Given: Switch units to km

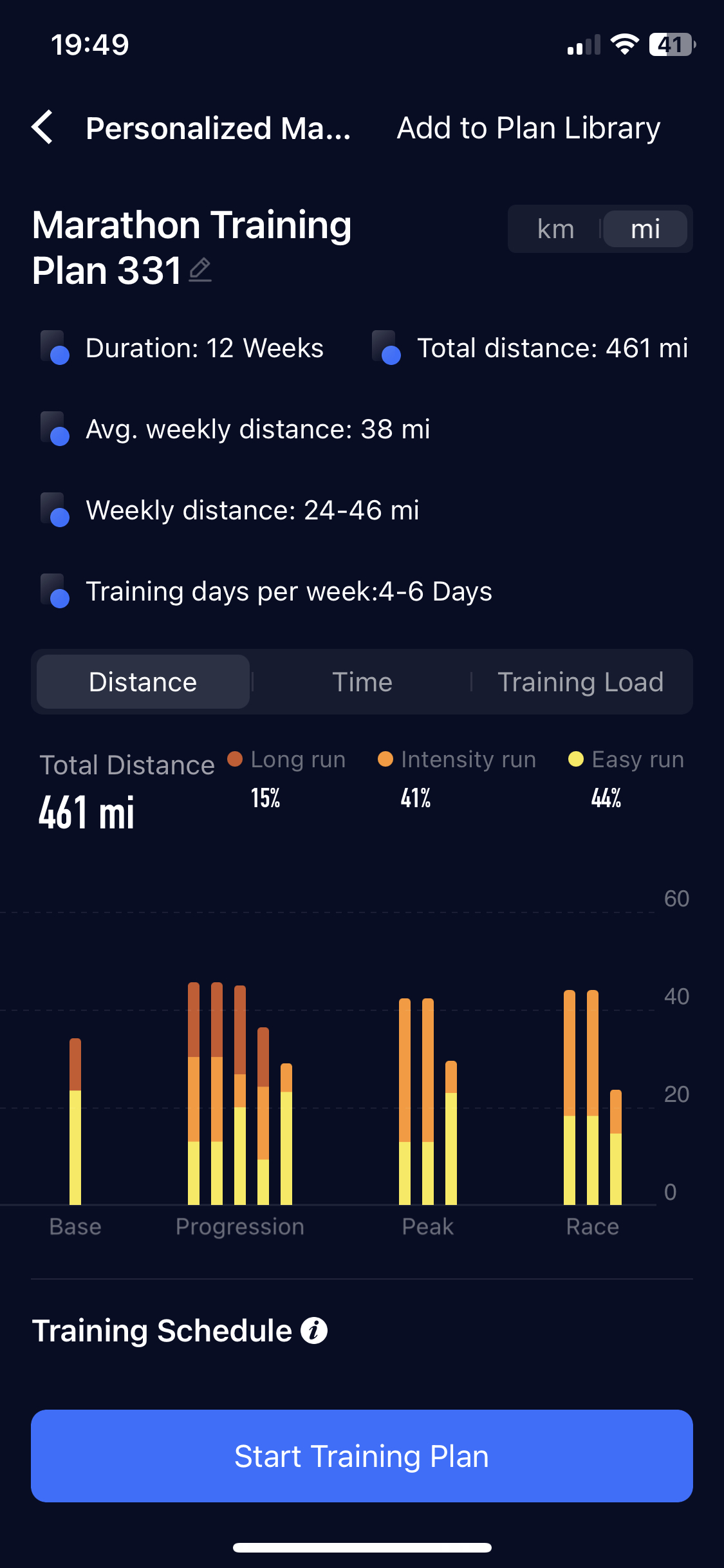Looking at the screenshot, I should [556, 229].
